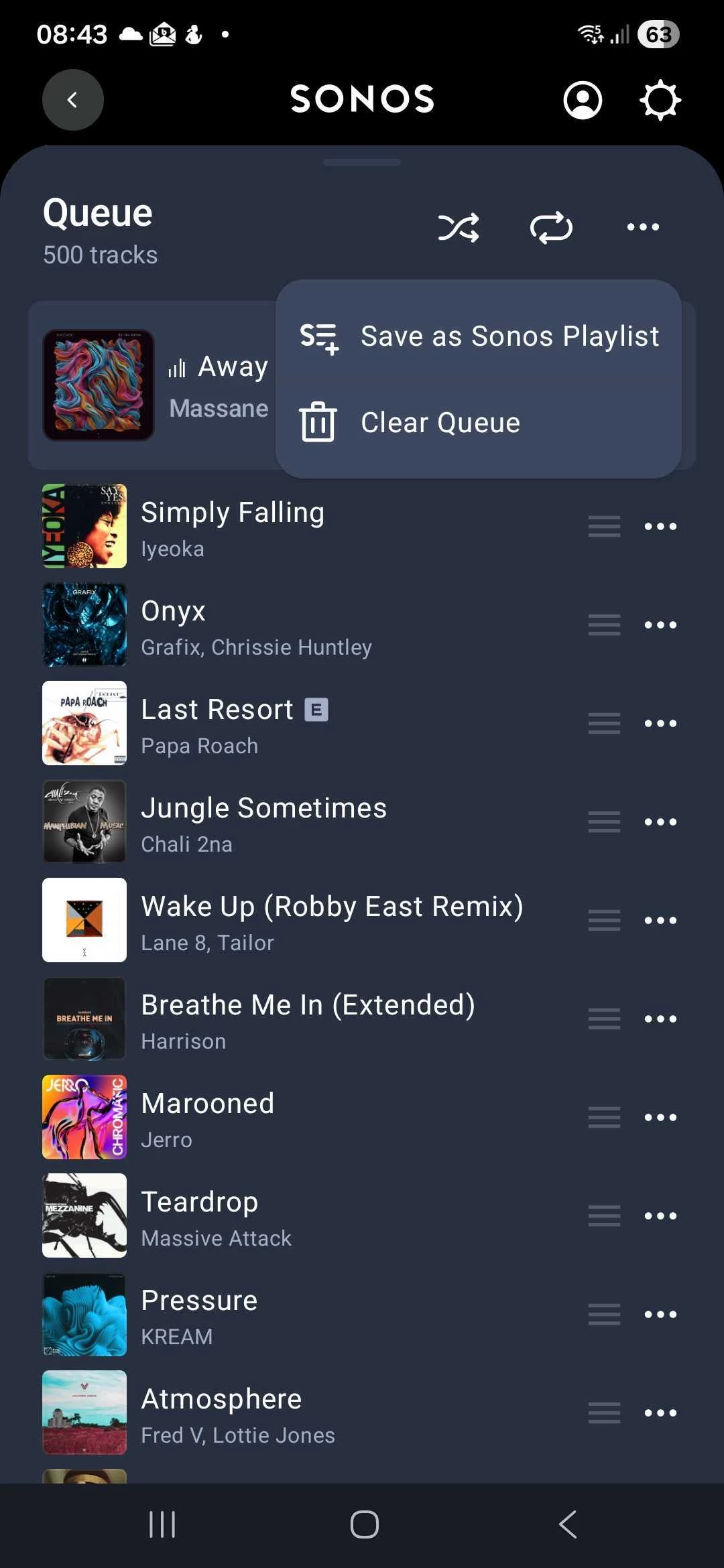Toggle shuffle for the queue
The height and width of the screenshot is (1568, 724).
click(x=459, y=228)
